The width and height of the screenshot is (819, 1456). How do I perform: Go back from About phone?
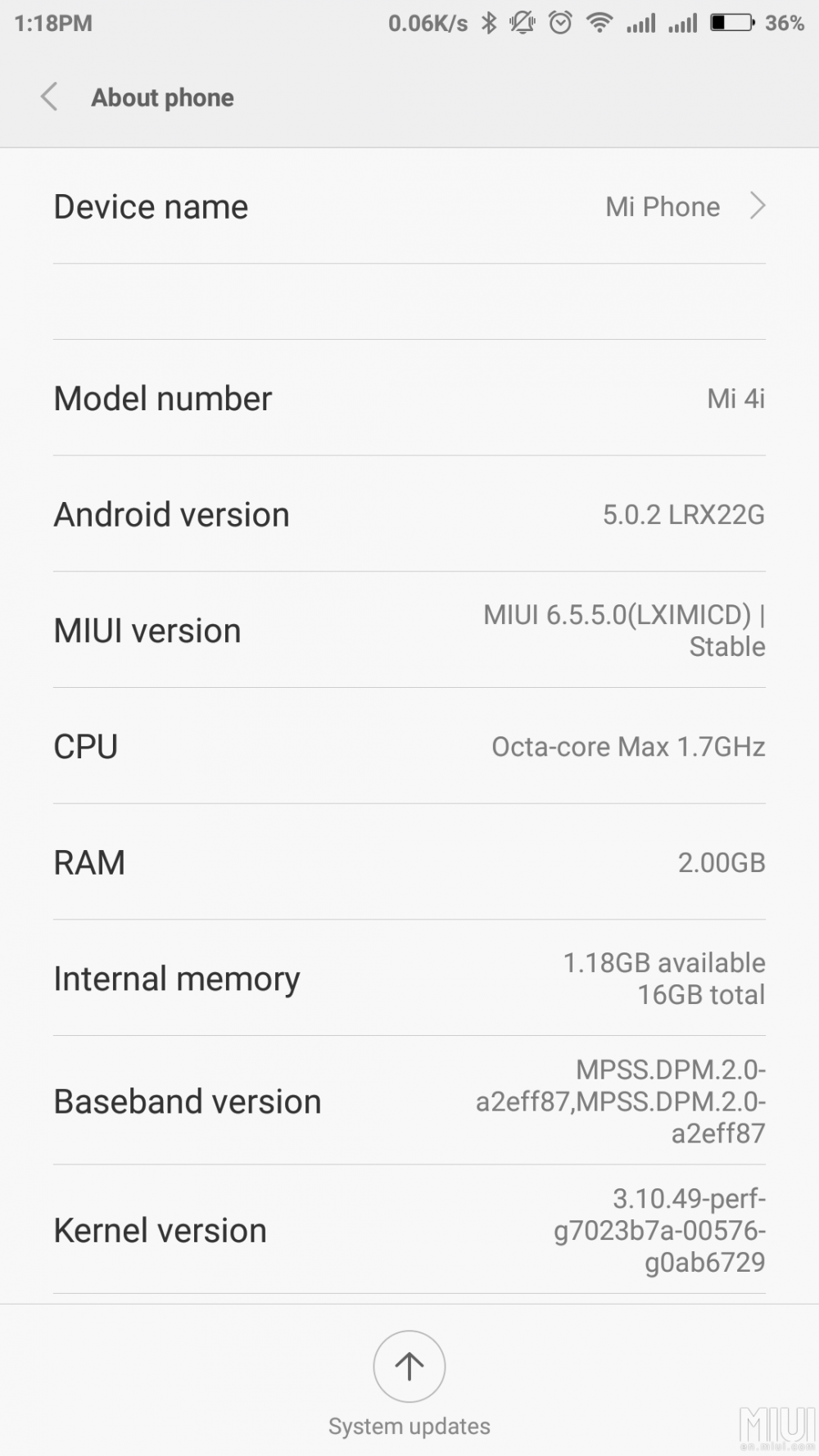(49, 97)
